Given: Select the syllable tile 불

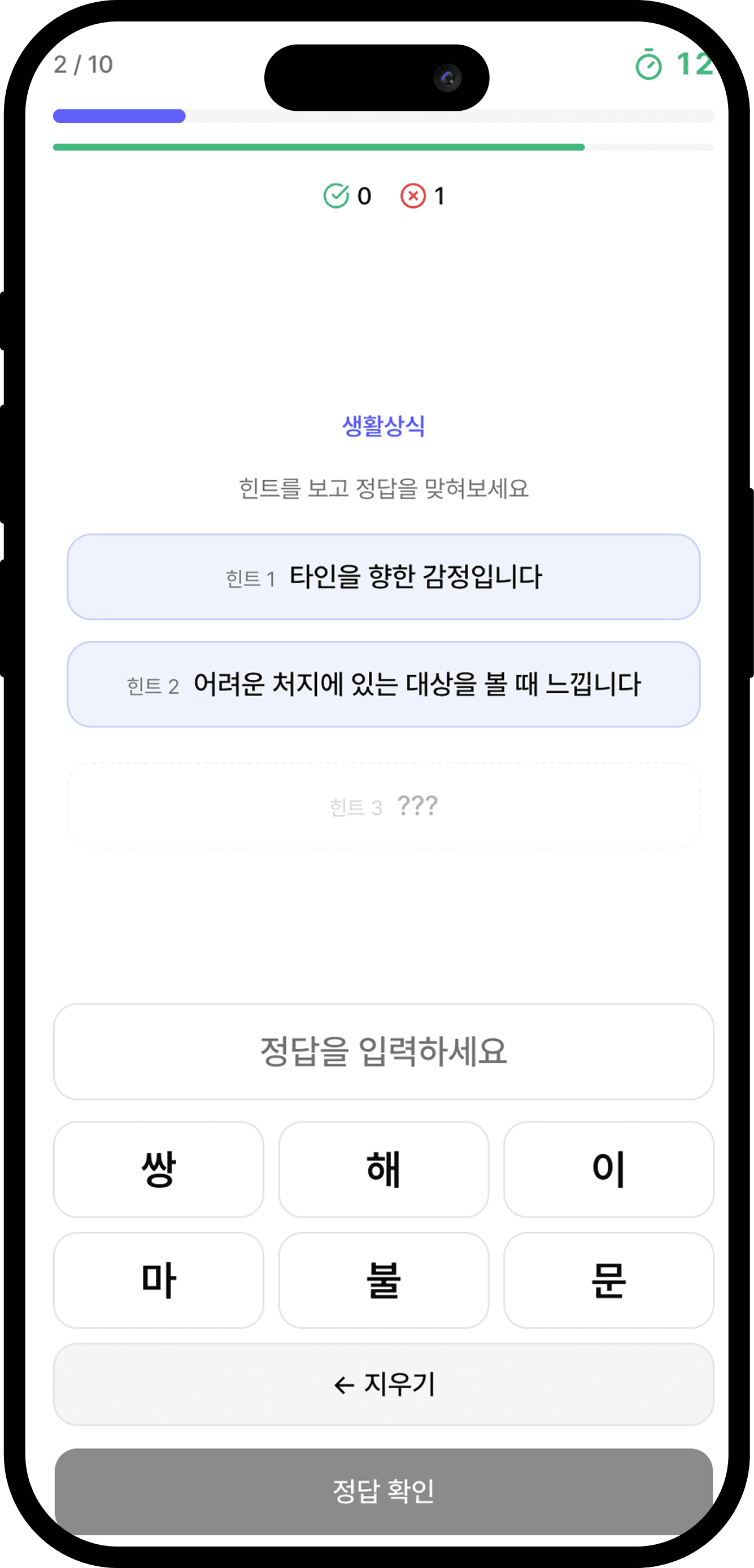Looking at the screenshot, I should point(383,1280).
